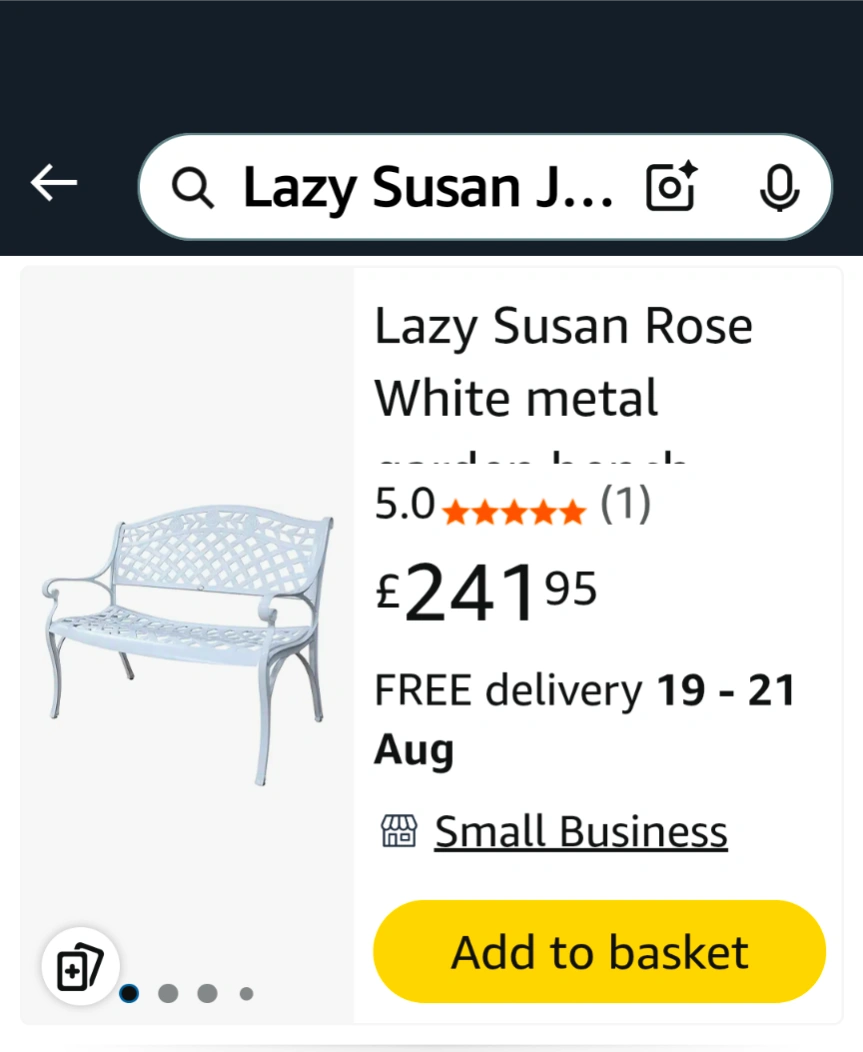Go back using the arrow icon
Viewport: 863px width, 1052px height.
pos(54,184)
